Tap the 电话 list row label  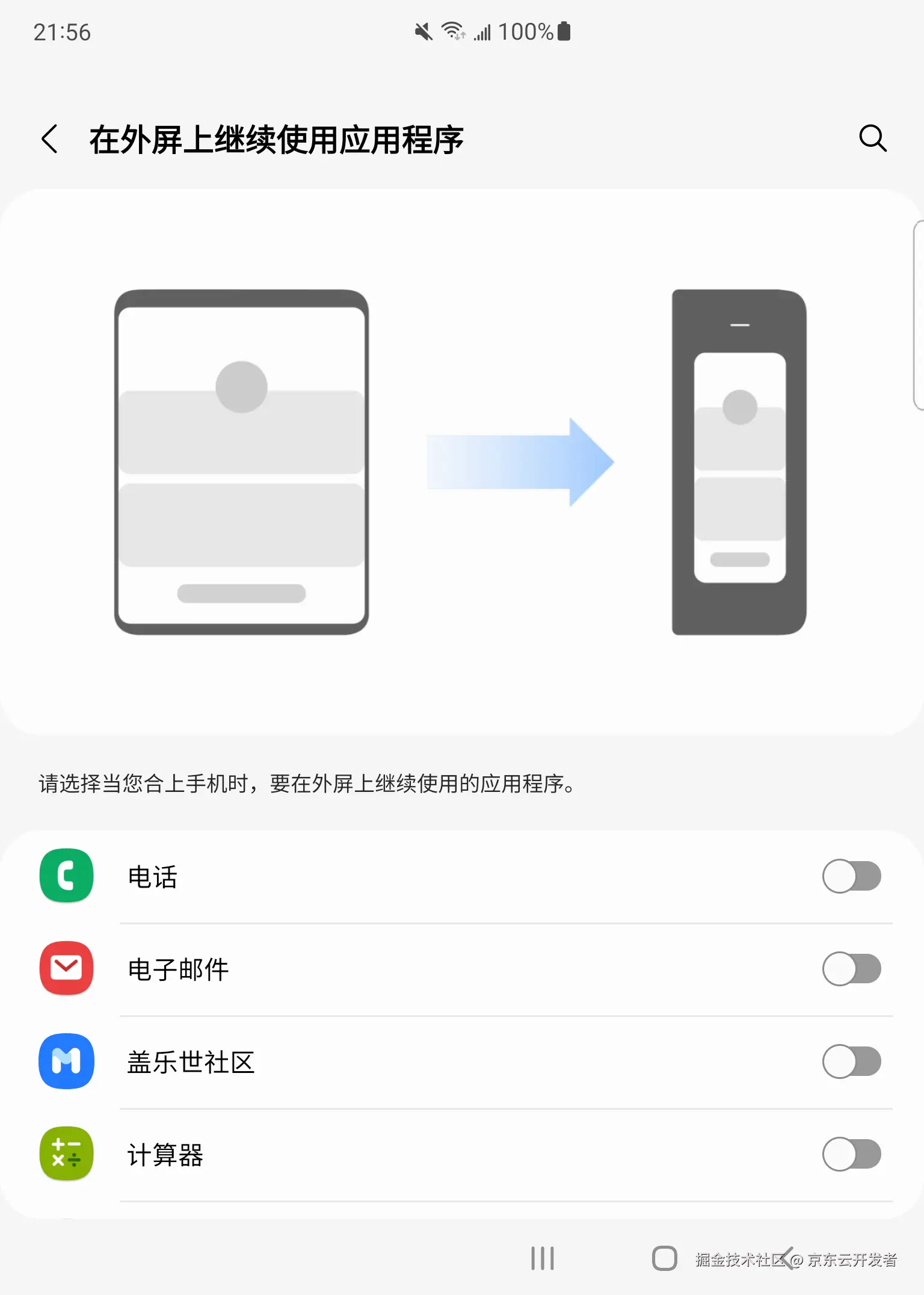[153, 877]
